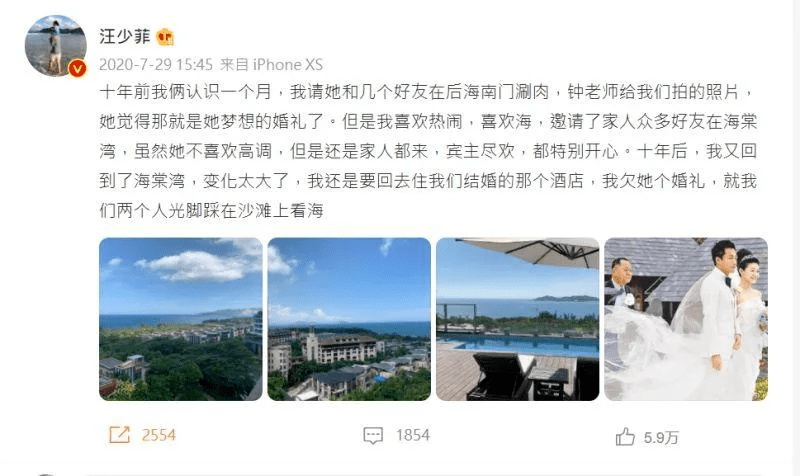Open 汪少菲's profile avatar
This screenshot has height=476, width=800.
coord(55,46)
